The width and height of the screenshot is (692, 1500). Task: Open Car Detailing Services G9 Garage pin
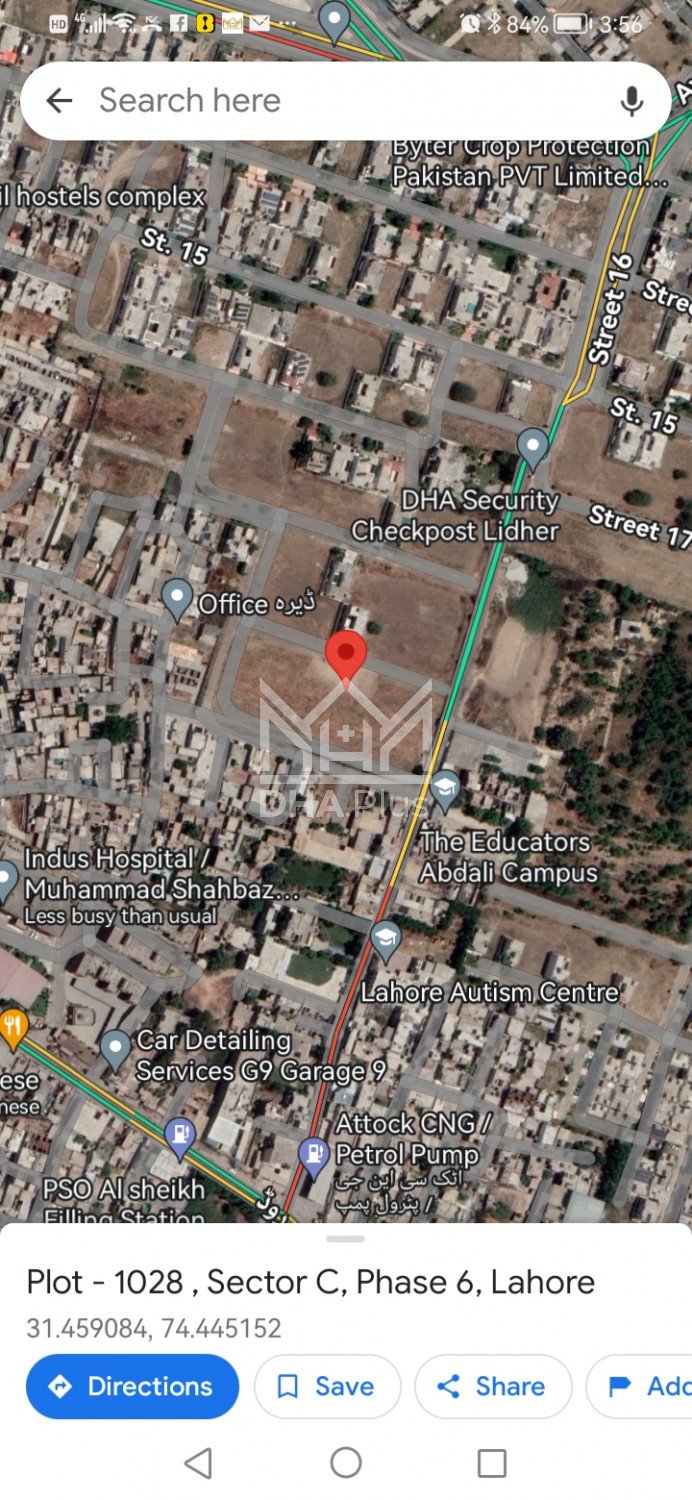[x=115, y=1048]
